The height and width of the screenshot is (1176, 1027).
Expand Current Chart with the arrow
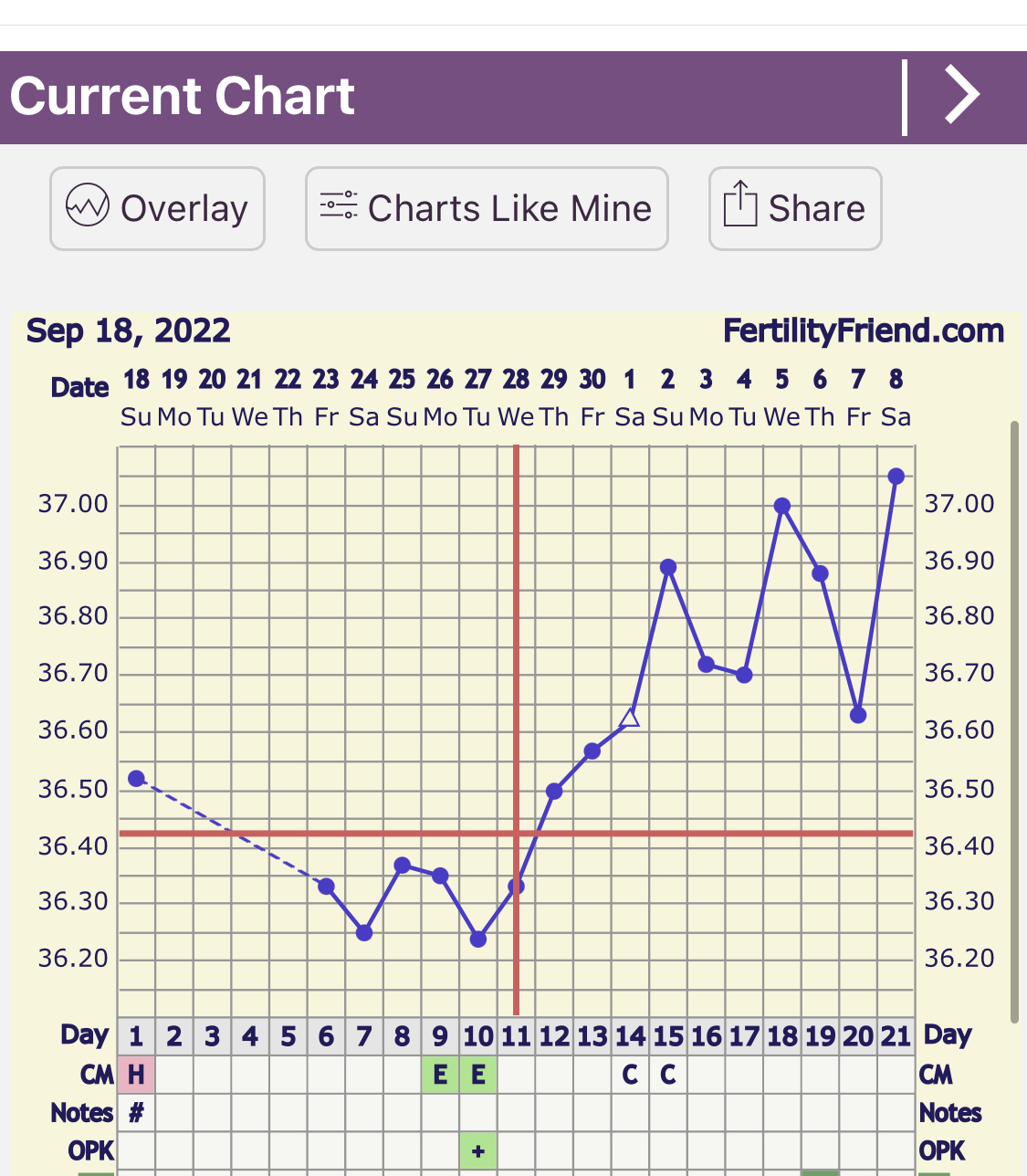coord(961,95)
